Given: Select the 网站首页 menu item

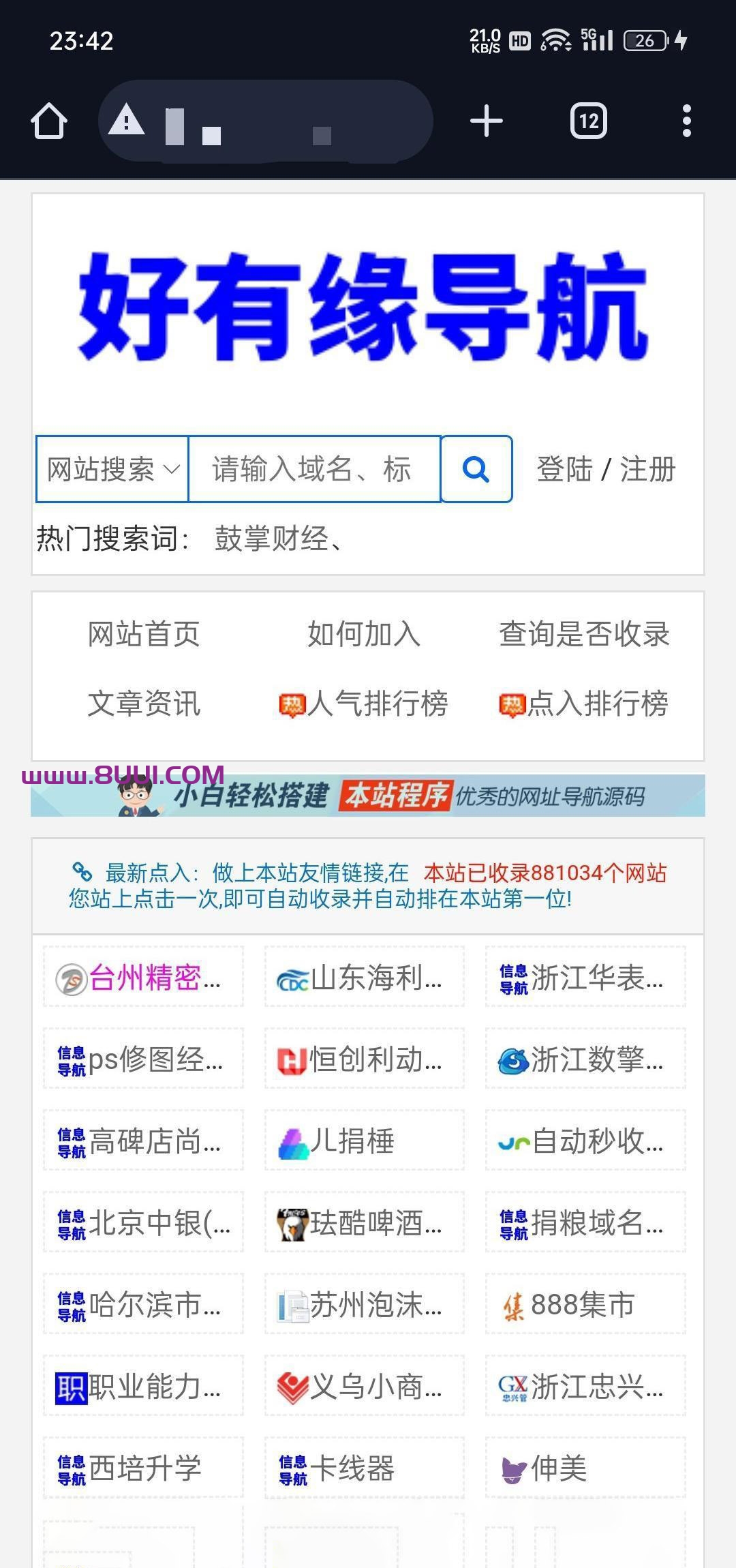Looking at the screenshot, I should [x=143, y=634].
